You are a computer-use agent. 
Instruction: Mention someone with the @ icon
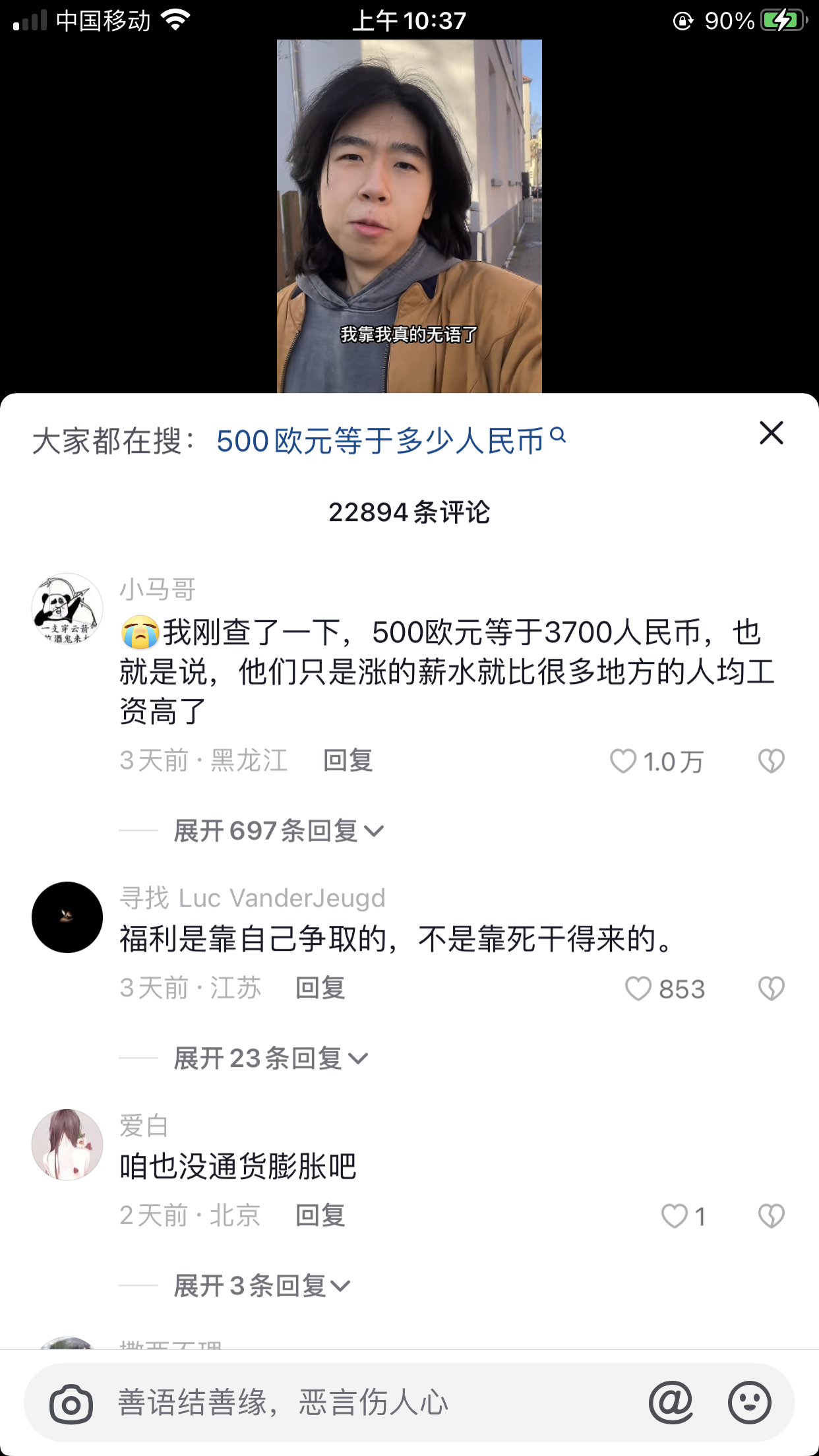point(671,1402)
